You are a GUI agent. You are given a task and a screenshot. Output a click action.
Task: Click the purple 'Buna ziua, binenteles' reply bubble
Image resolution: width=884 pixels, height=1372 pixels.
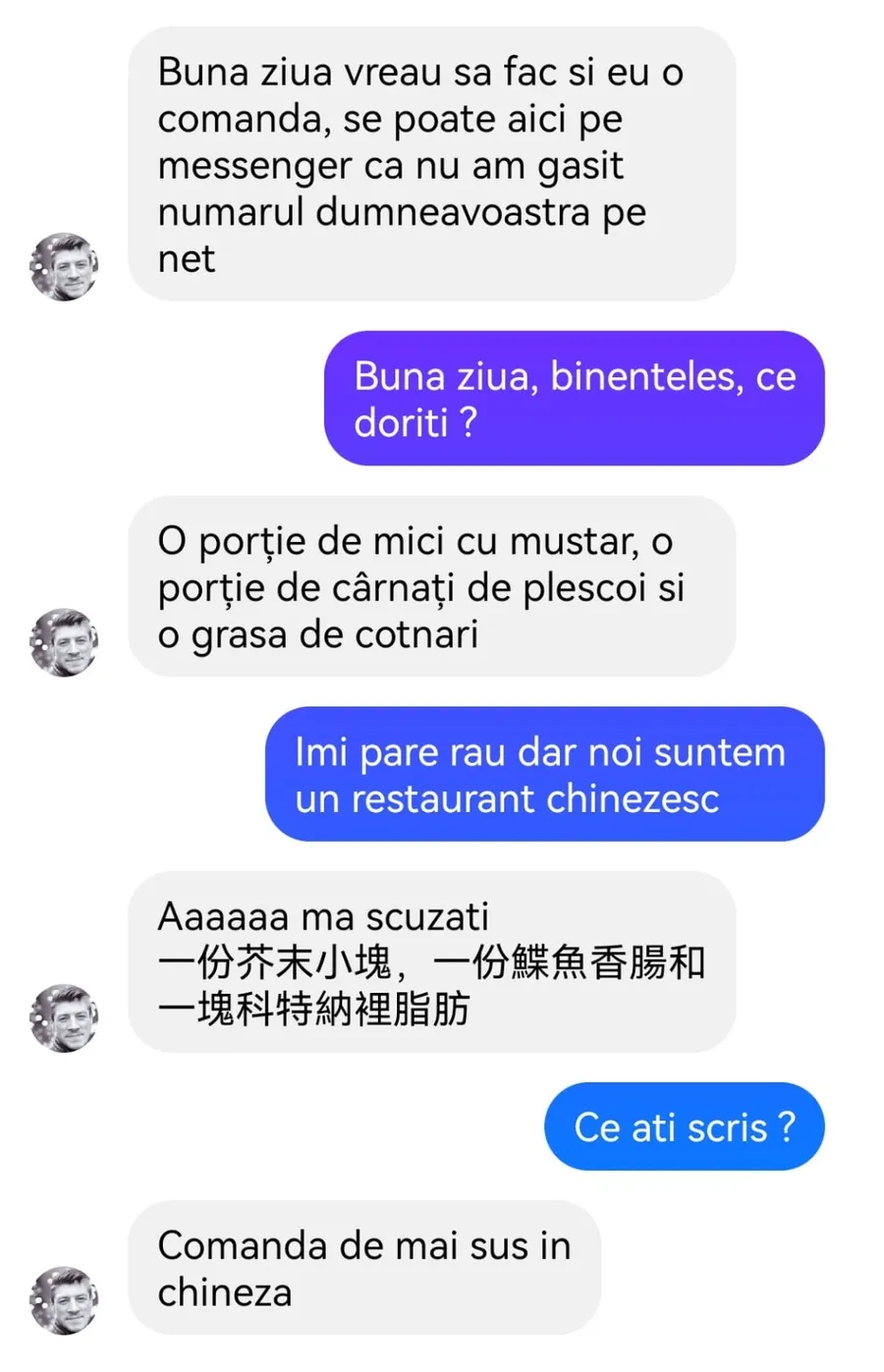pos(575,398)
